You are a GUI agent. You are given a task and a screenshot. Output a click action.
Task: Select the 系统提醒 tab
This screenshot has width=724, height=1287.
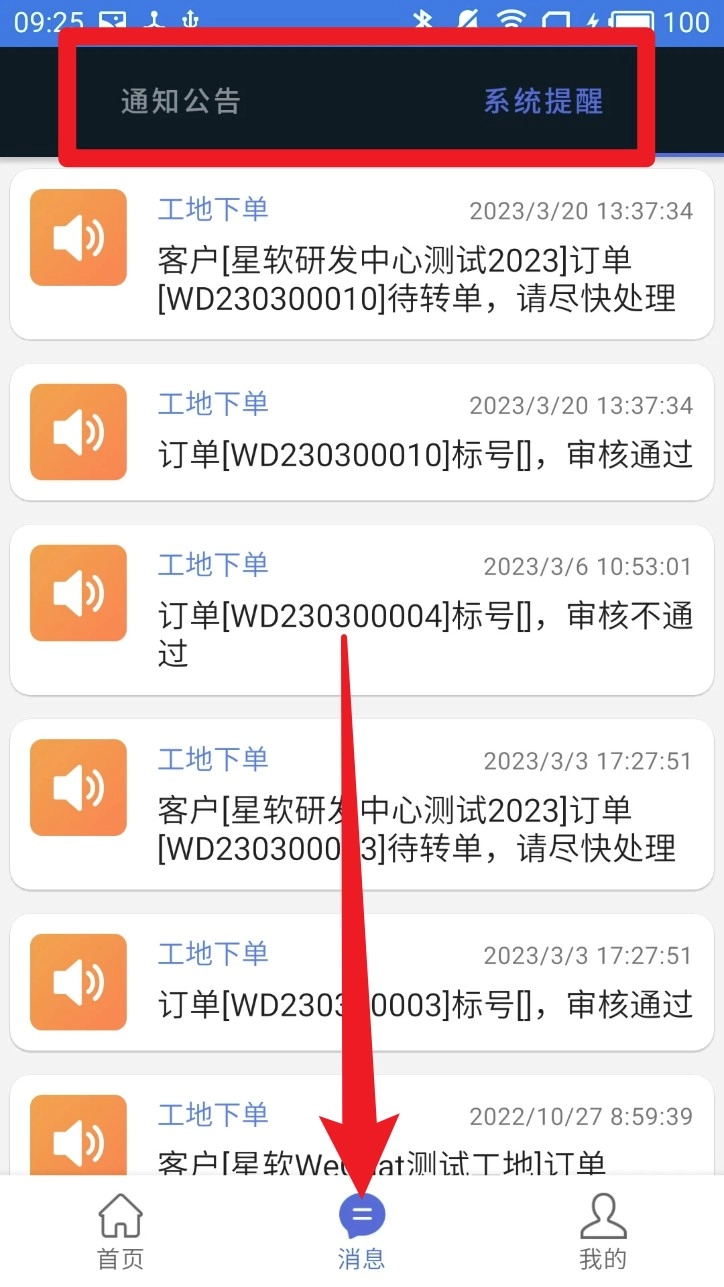[543, 101]
